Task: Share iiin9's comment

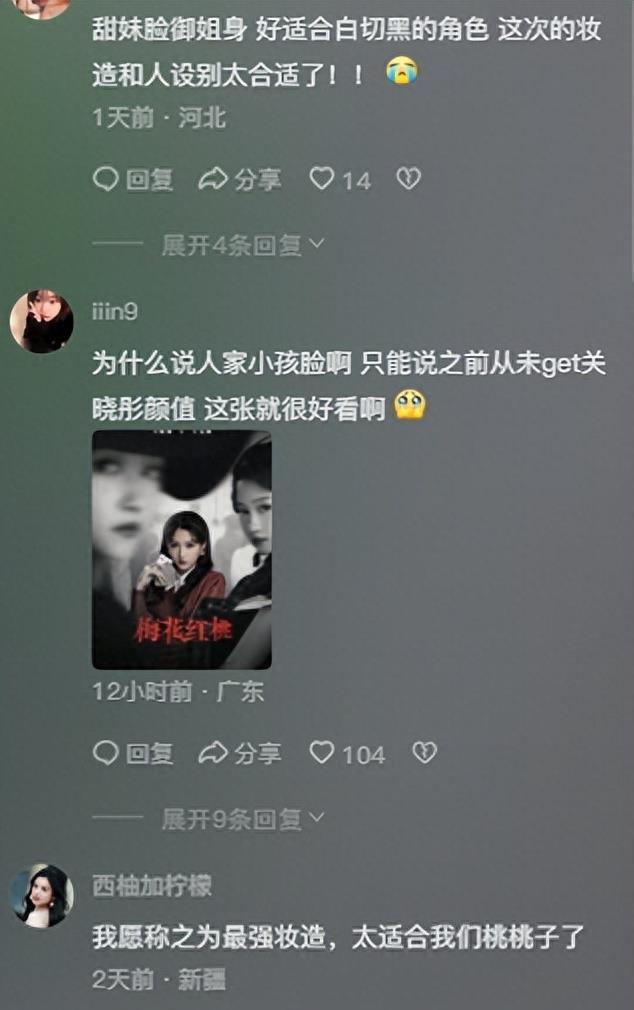Action: (239, 753)
